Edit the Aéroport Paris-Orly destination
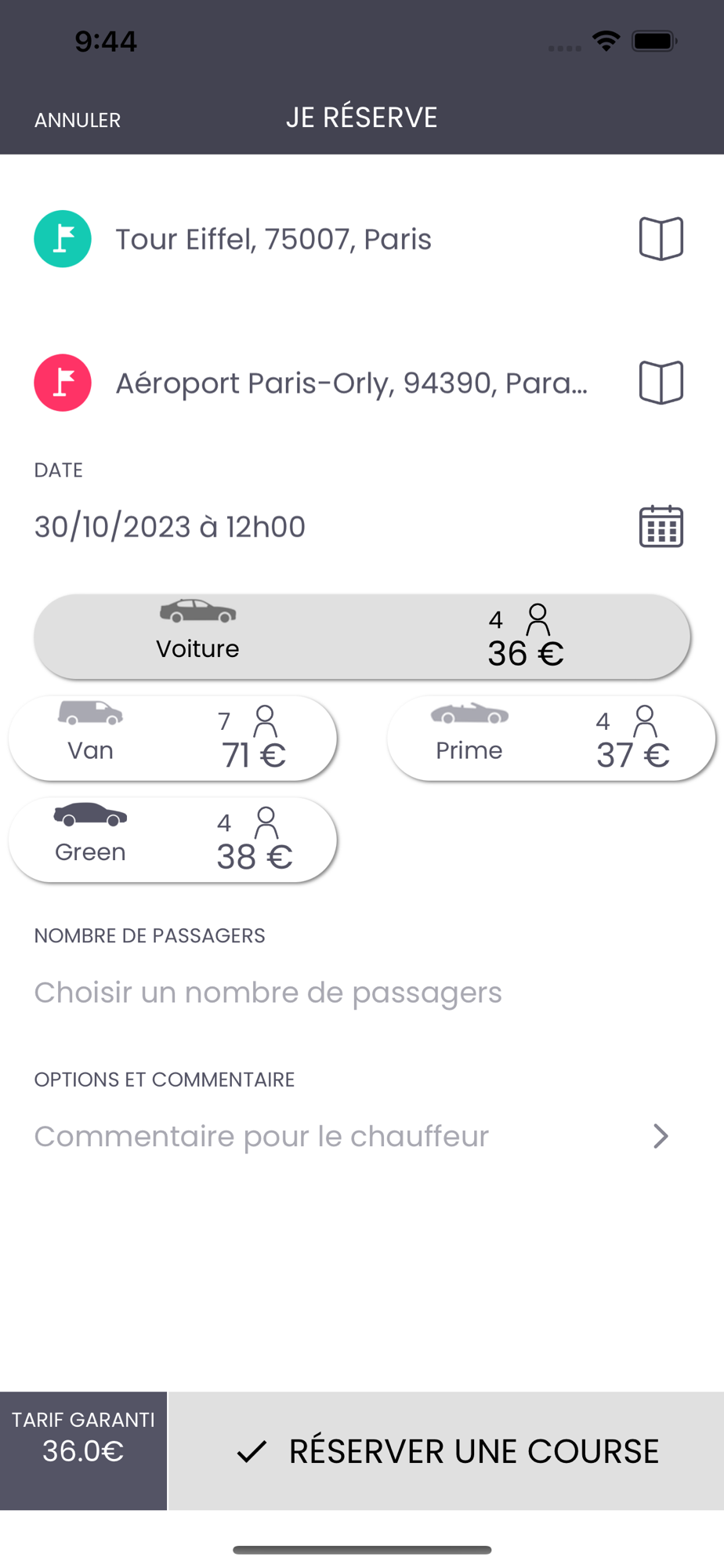The image size is (724, 1568). point(351,383)
